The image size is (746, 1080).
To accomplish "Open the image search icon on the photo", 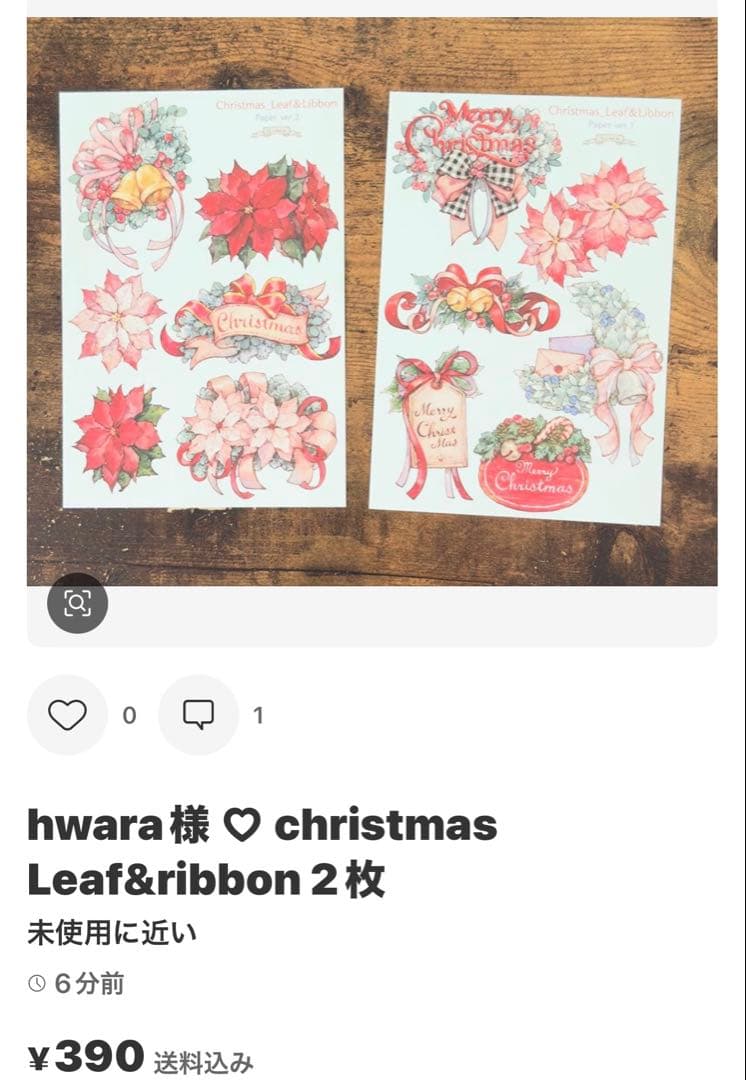I will click(77, 603).
